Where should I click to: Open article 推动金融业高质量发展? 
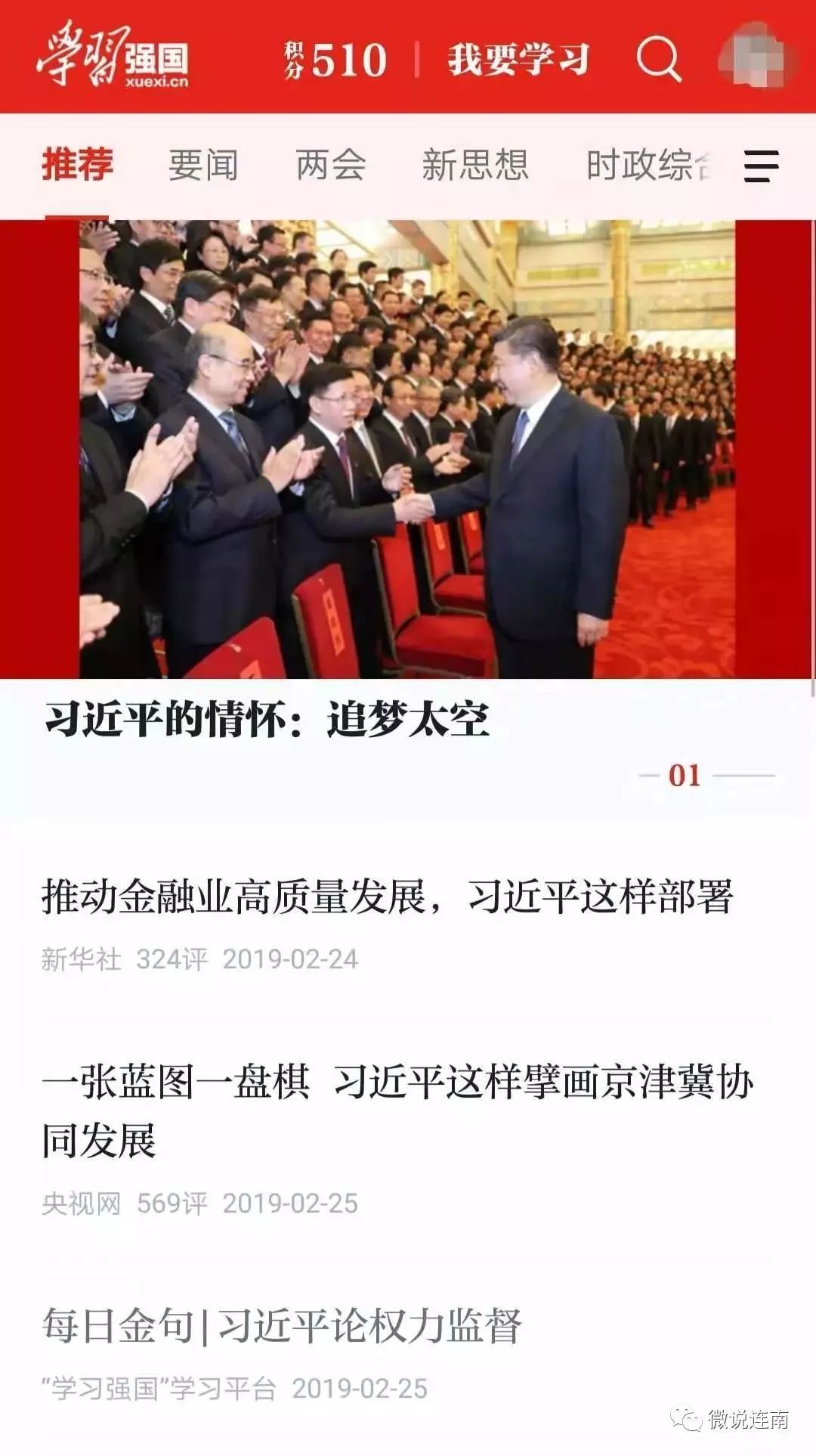(x=387, y=897)
